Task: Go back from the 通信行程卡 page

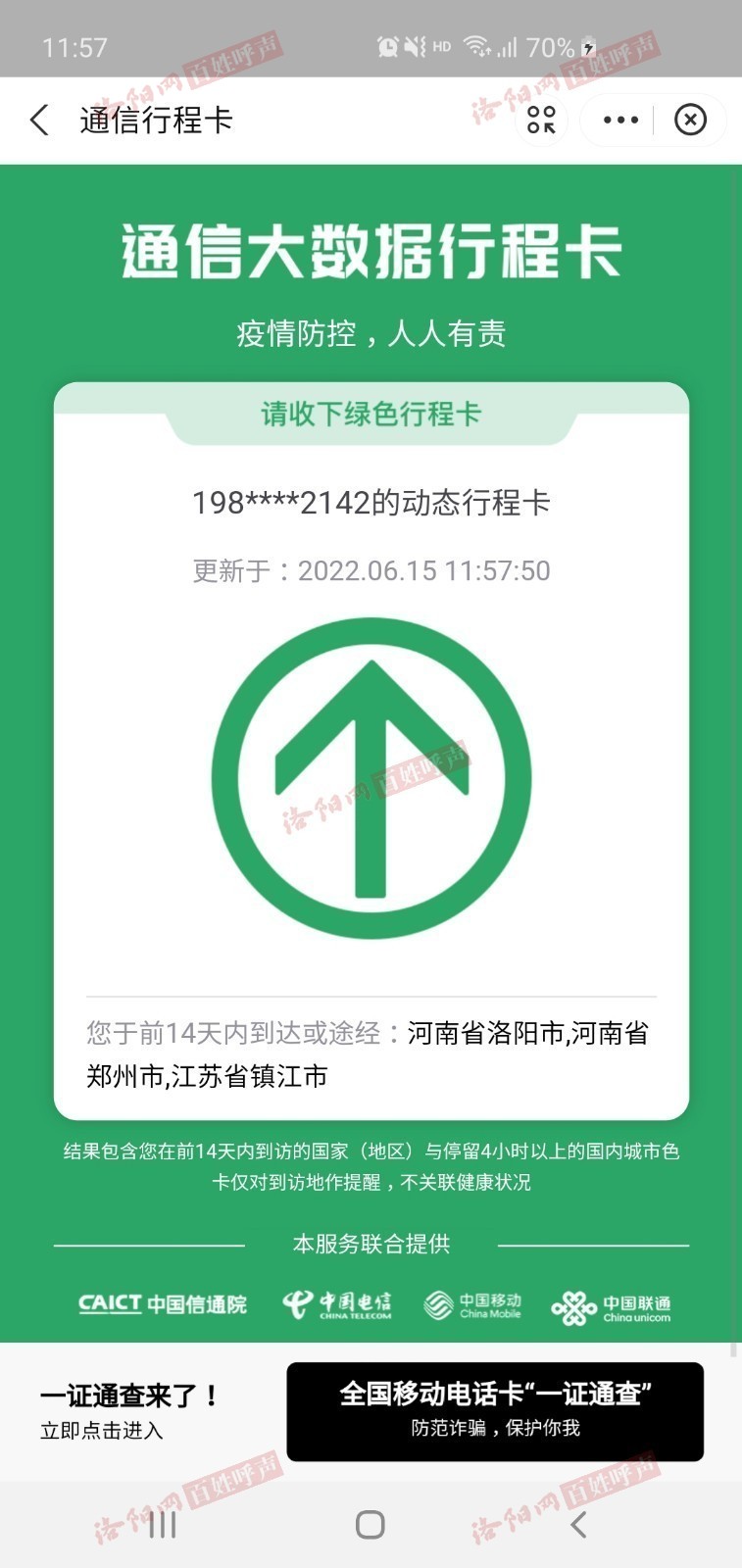Action: click(x=39, y=121)
